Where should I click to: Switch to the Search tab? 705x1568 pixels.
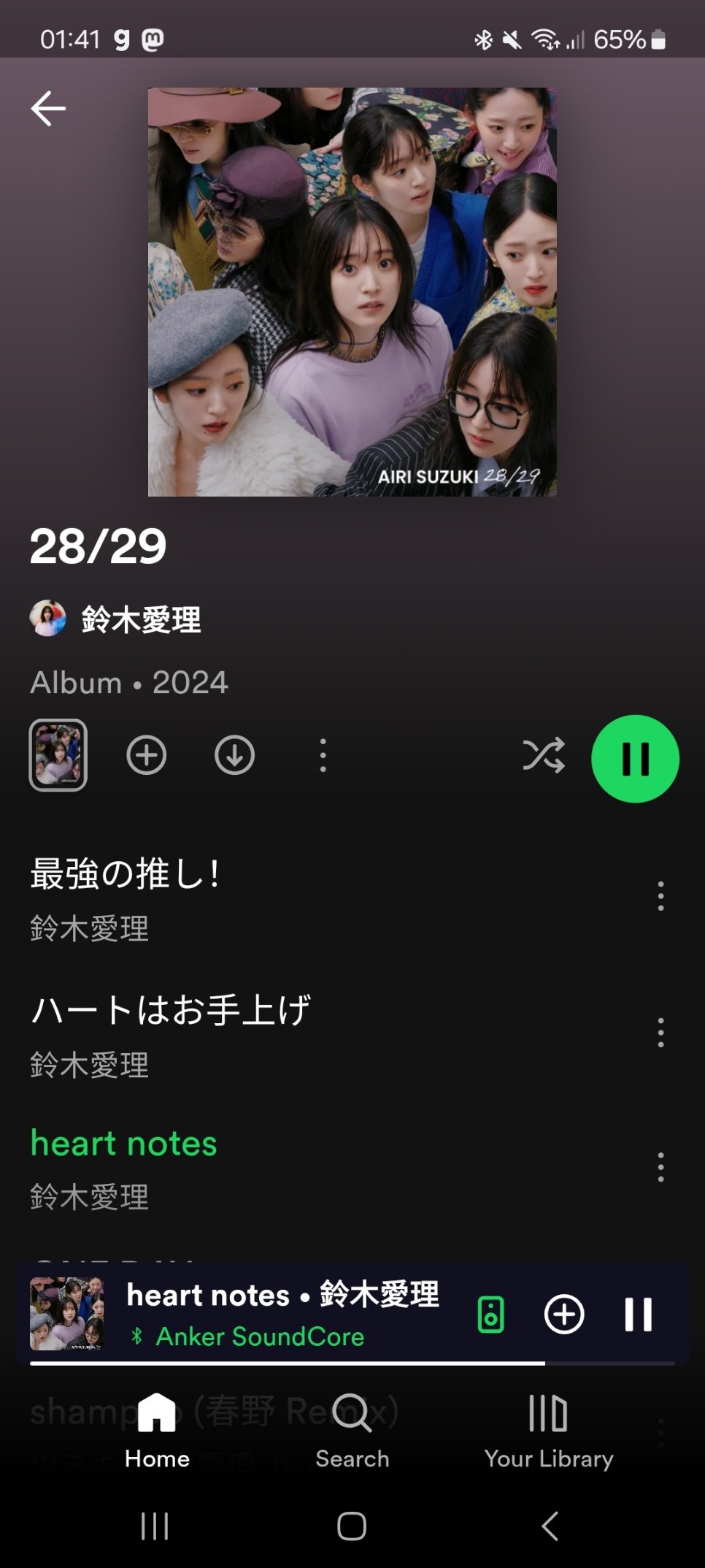tap(352, 1431)
